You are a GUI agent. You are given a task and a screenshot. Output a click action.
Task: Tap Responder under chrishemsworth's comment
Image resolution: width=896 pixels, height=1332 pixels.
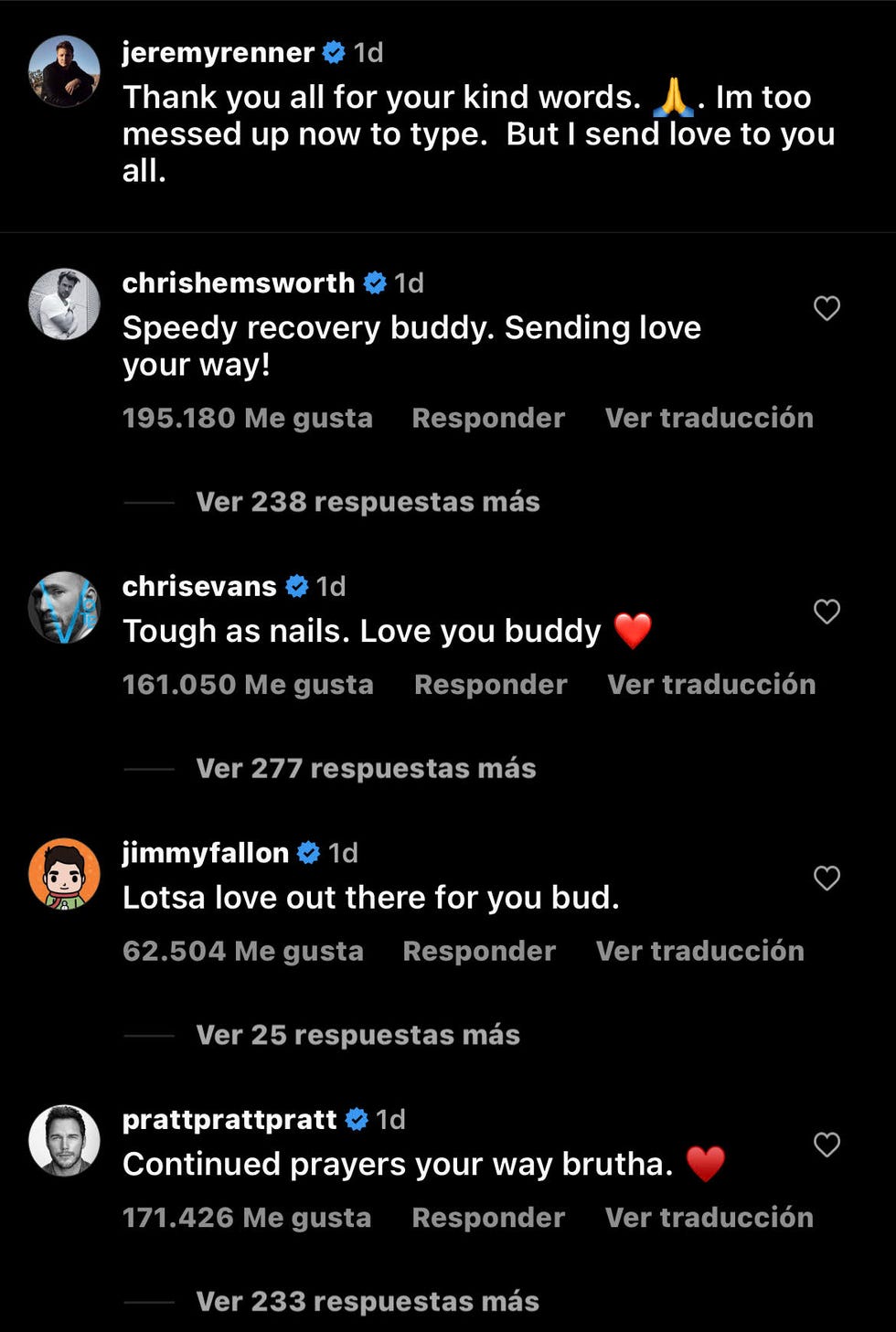coord(488,418)
